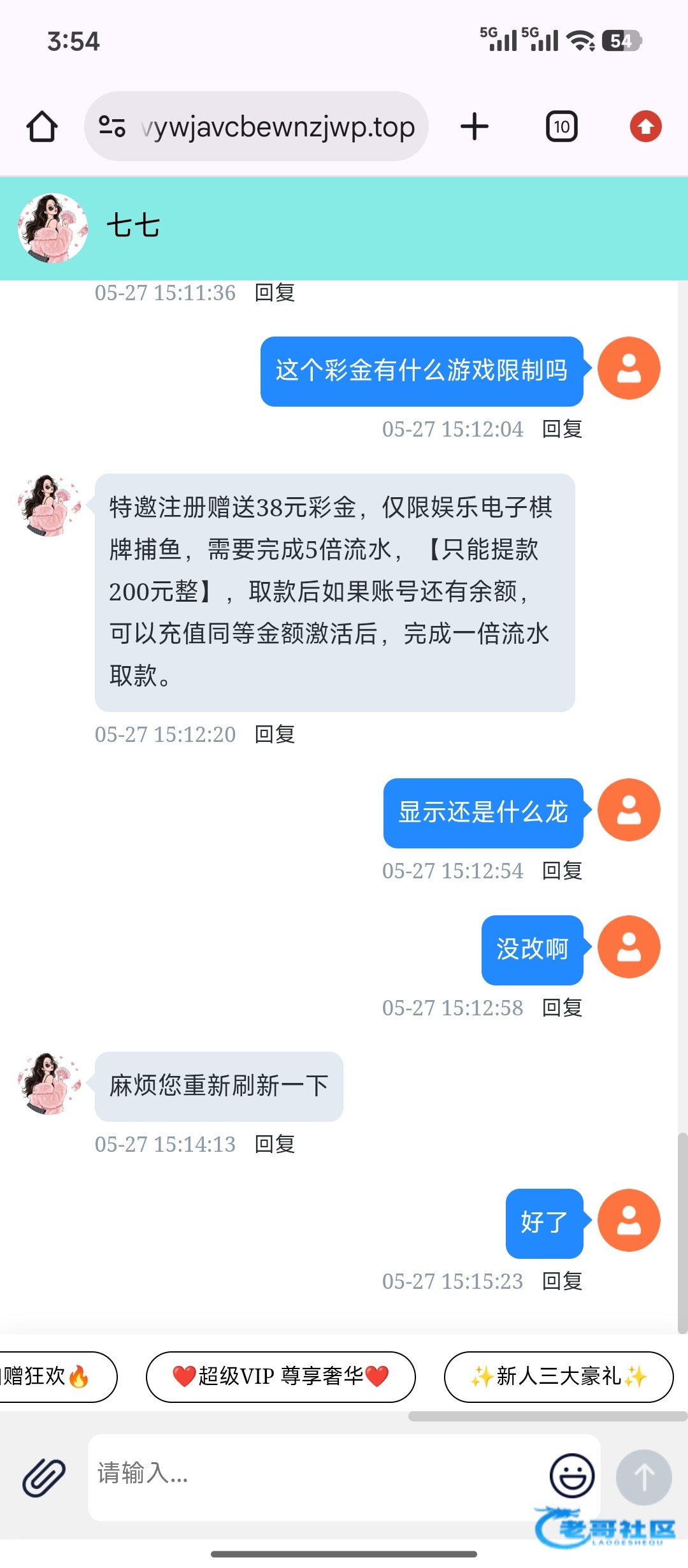Open the emoji picker
The height and width of the screenshot is (1568, 688).
572,1475
